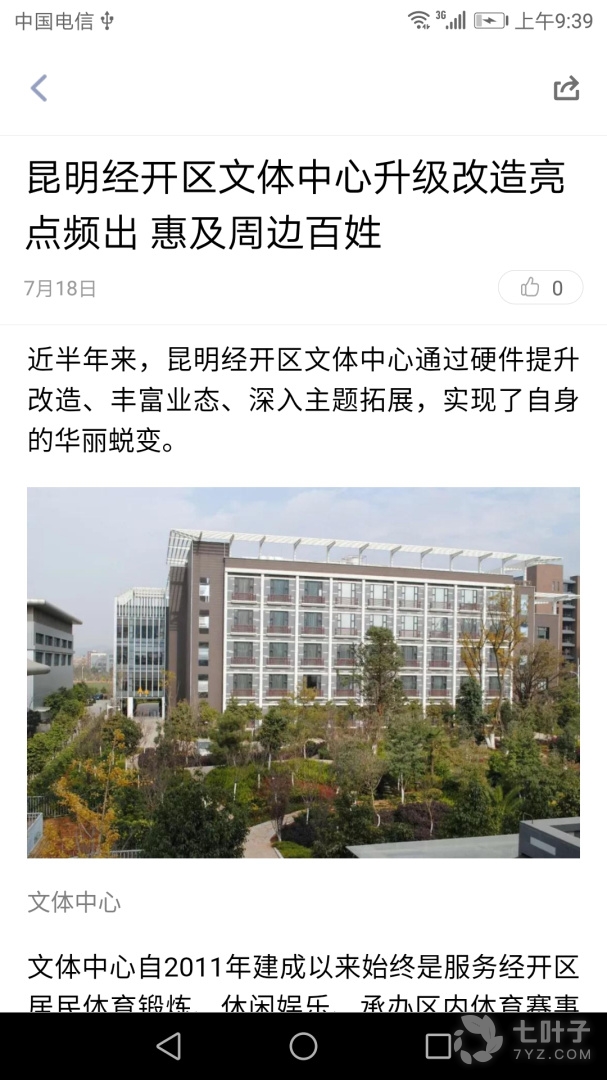Go back using the top-left arrow
Viewport: 607px width, 1080px height.
[39, 88]
